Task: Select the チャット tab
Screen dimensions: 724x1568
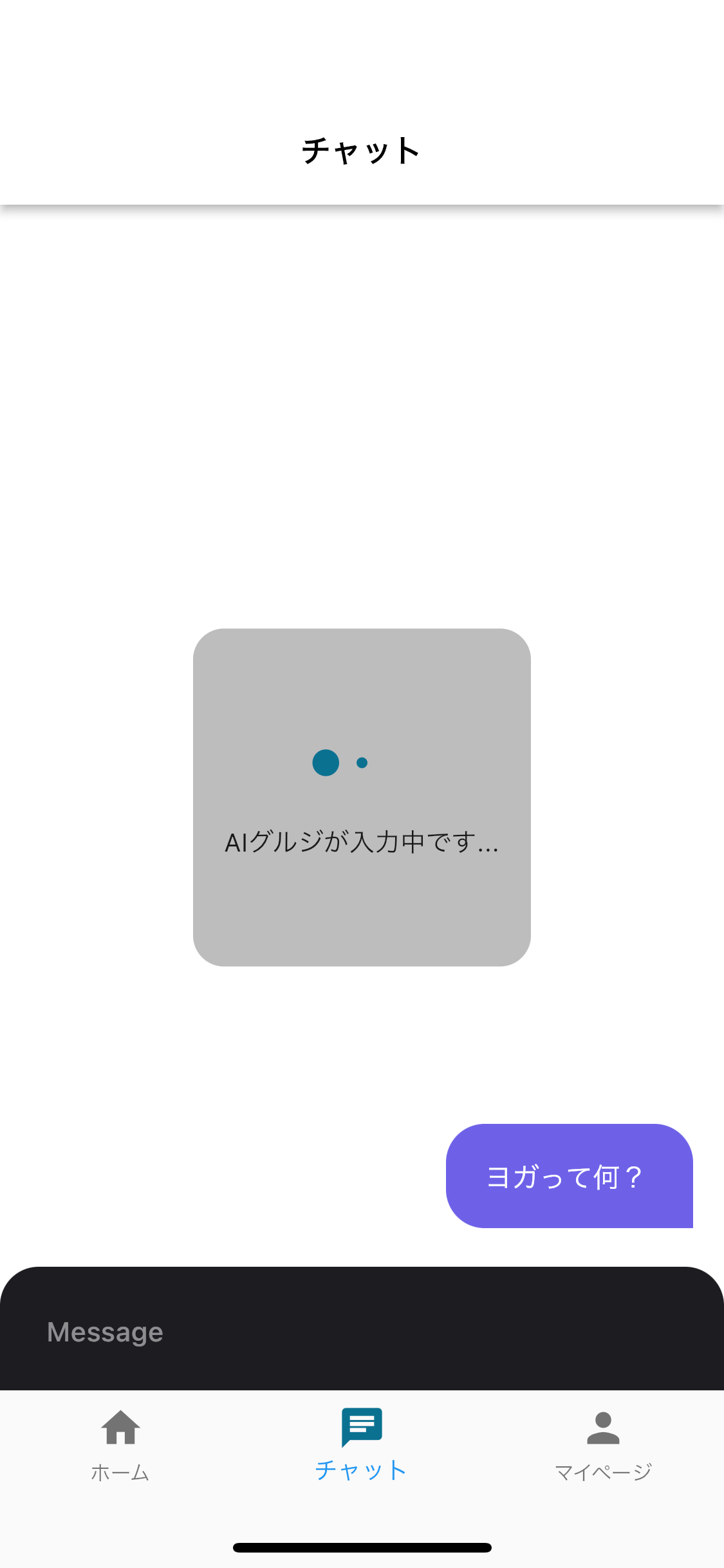Action: [361, 1445]
